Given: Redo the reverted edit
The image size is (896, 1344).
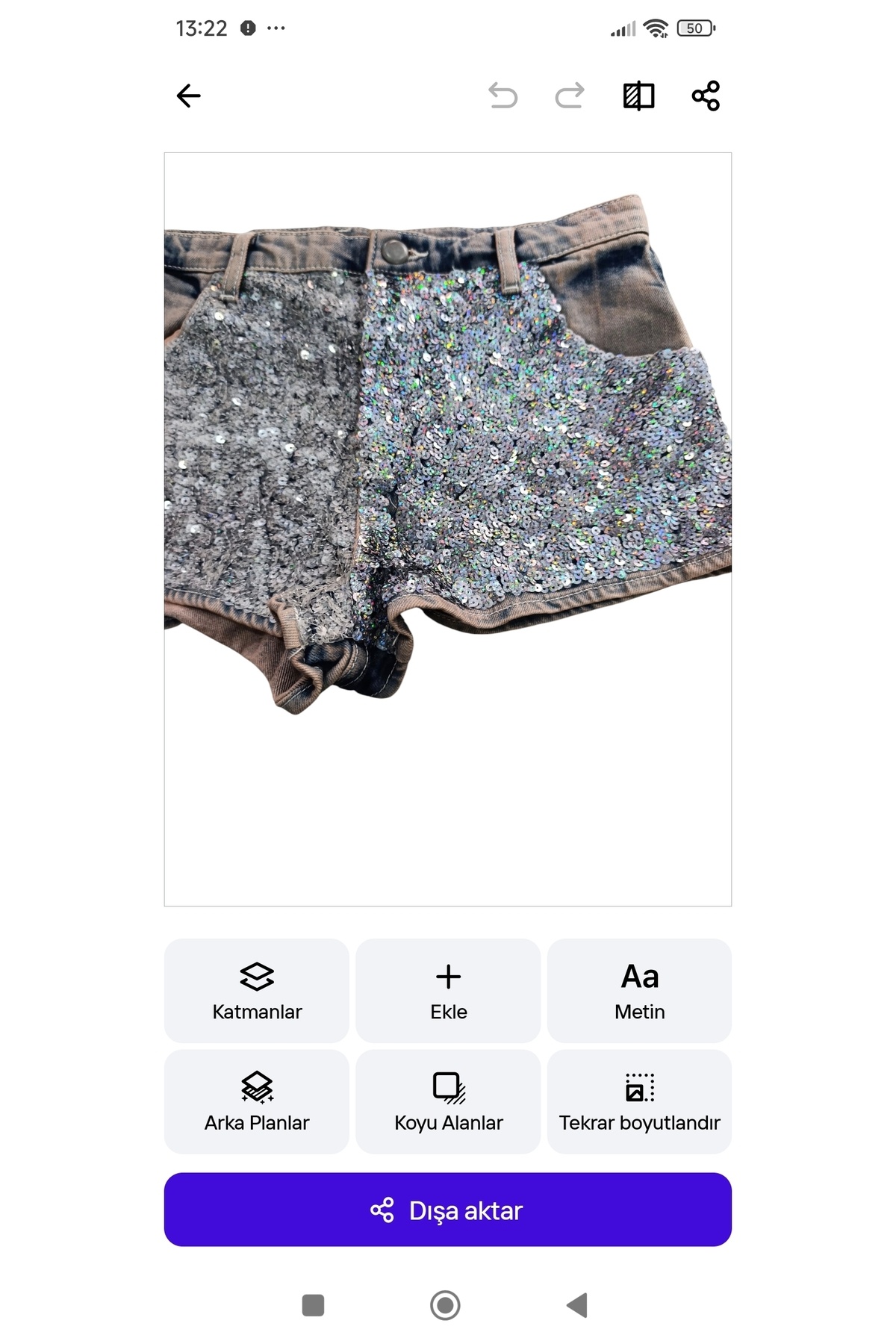Looking at the screenshot, I should (570, 96).
